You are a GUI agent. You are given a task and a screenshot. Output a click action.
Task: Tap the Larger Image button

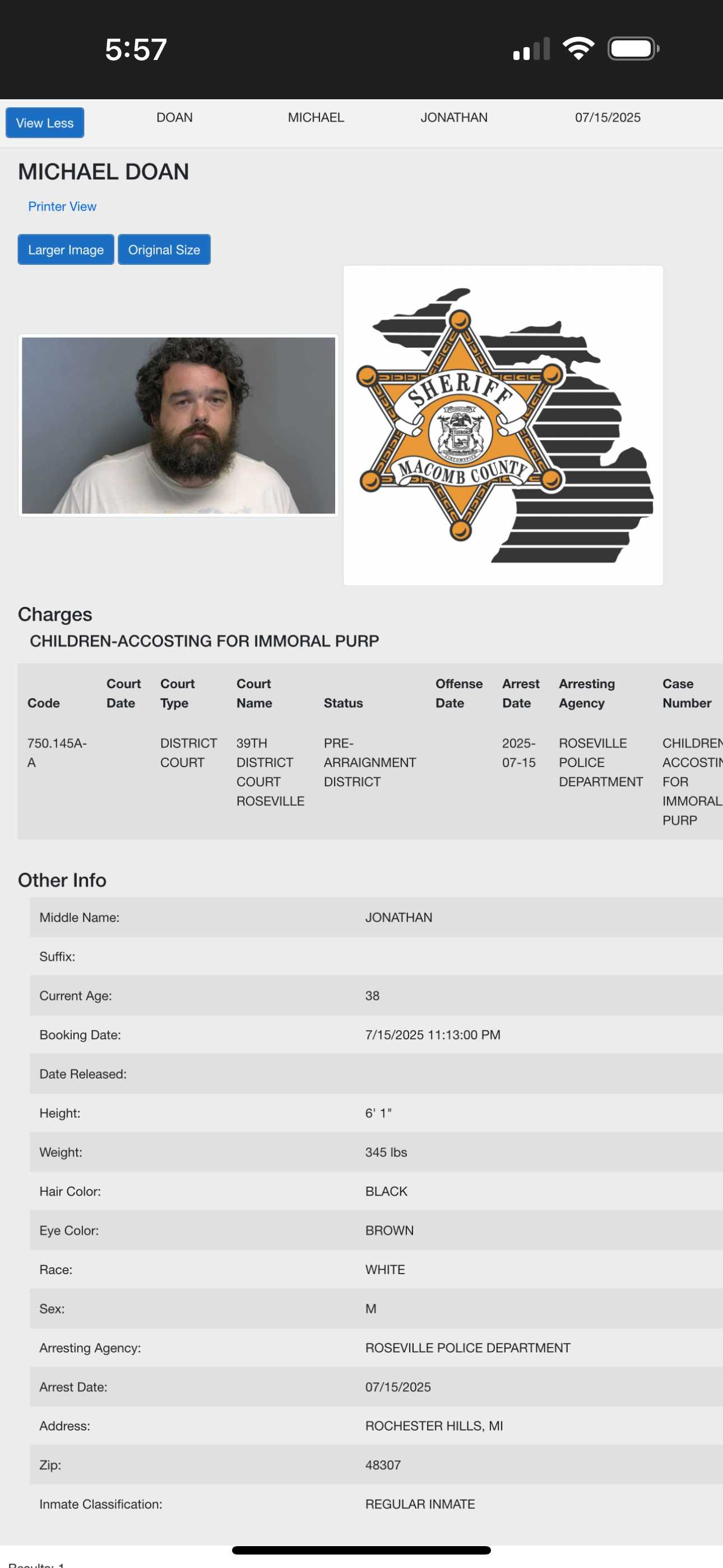pyautogui.click(x=66, y=250)
